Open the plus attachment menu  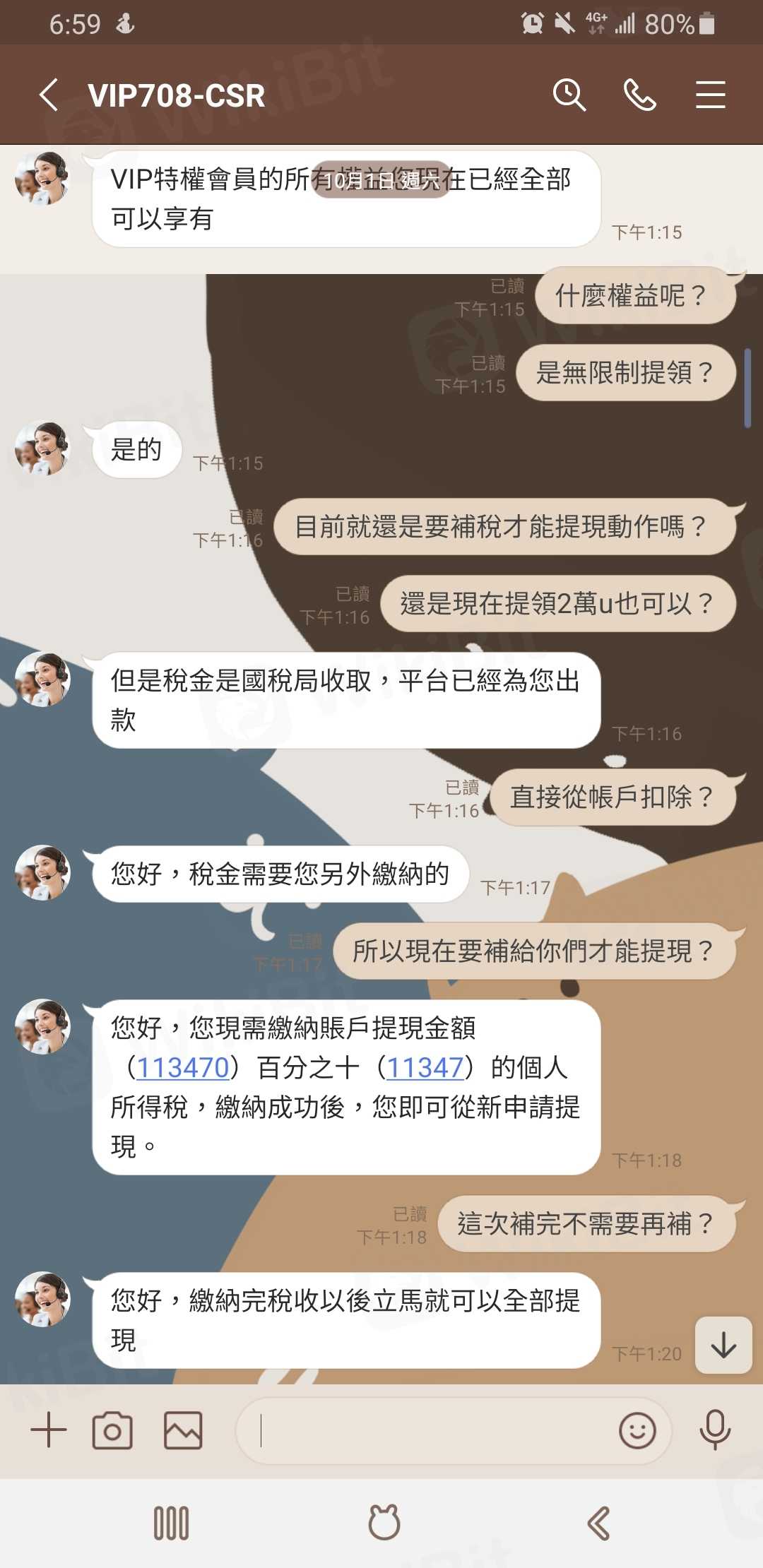(49, 1430)
